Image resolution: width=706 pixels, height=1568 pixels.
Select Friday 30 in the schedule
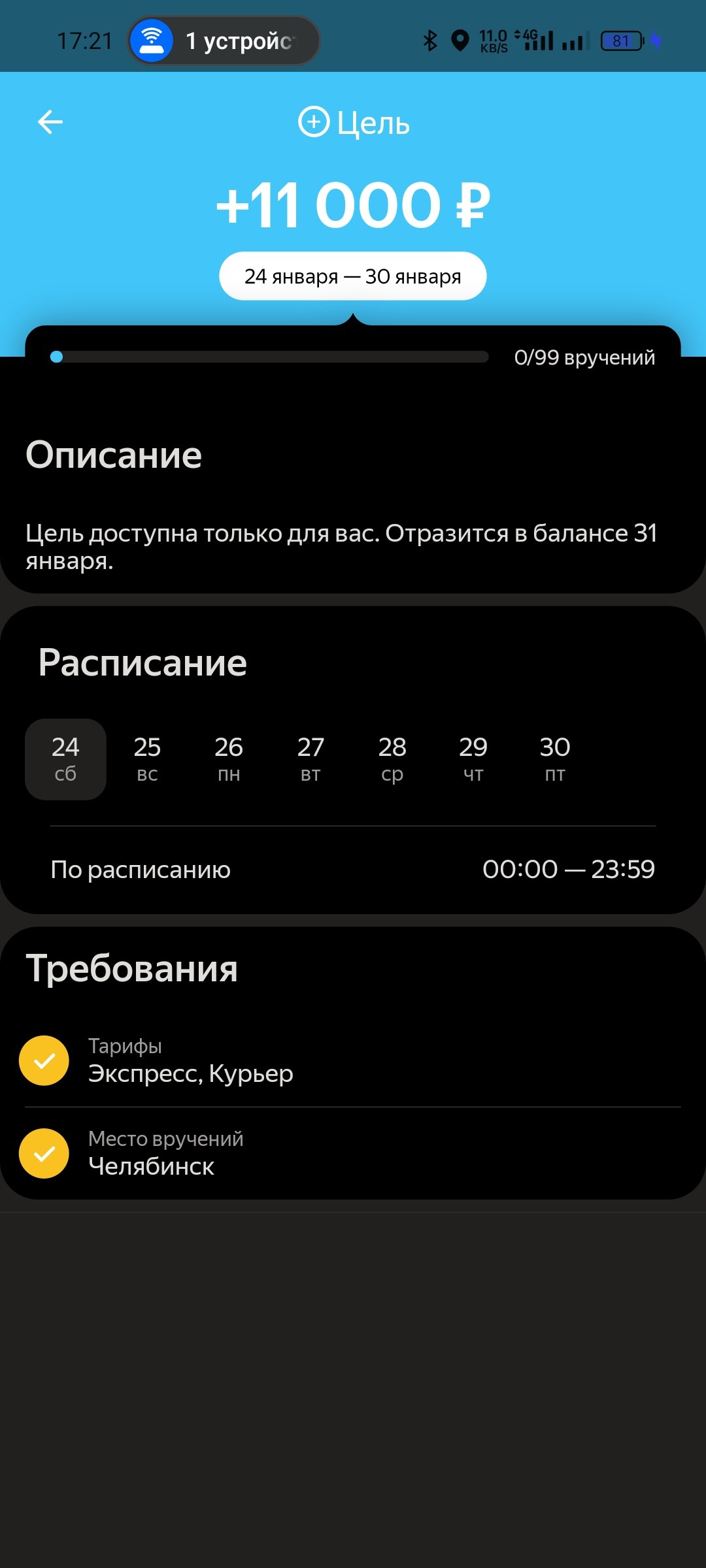tap(555, 759)
